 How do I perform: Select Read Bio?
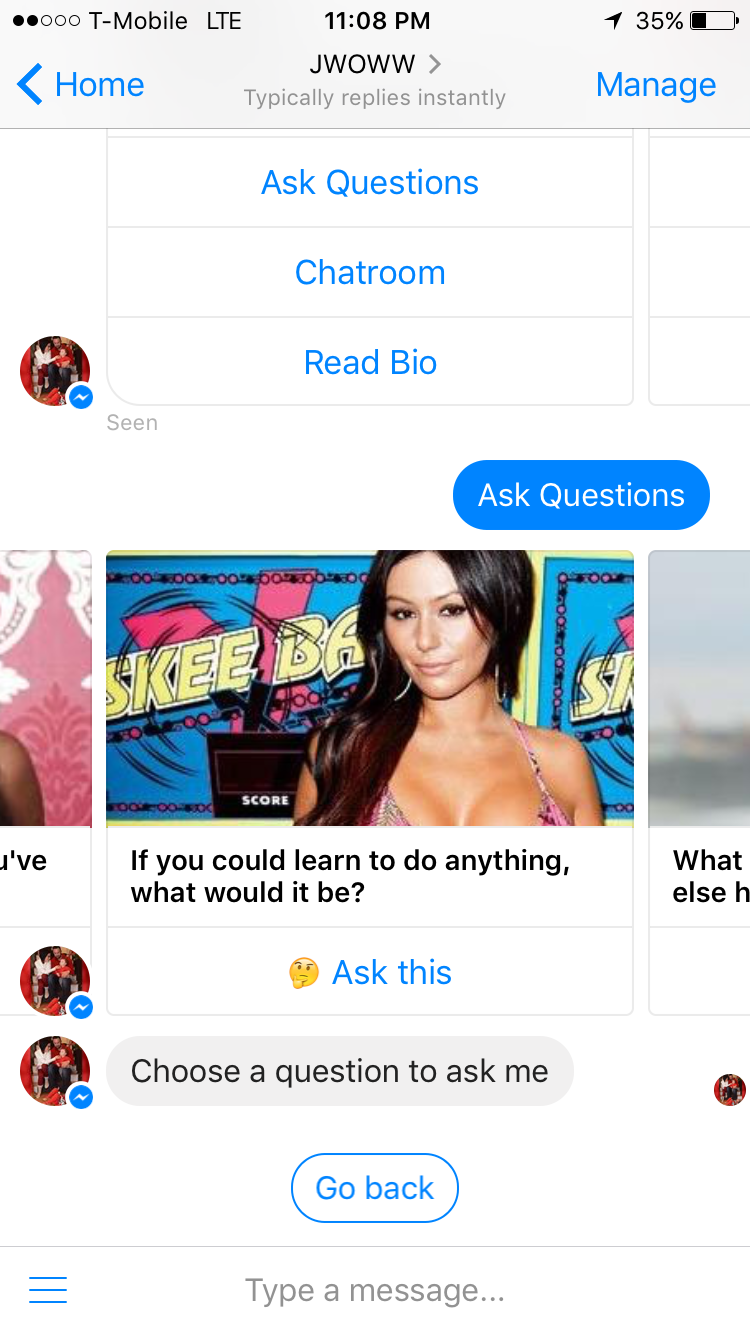(x=370, y=362)
